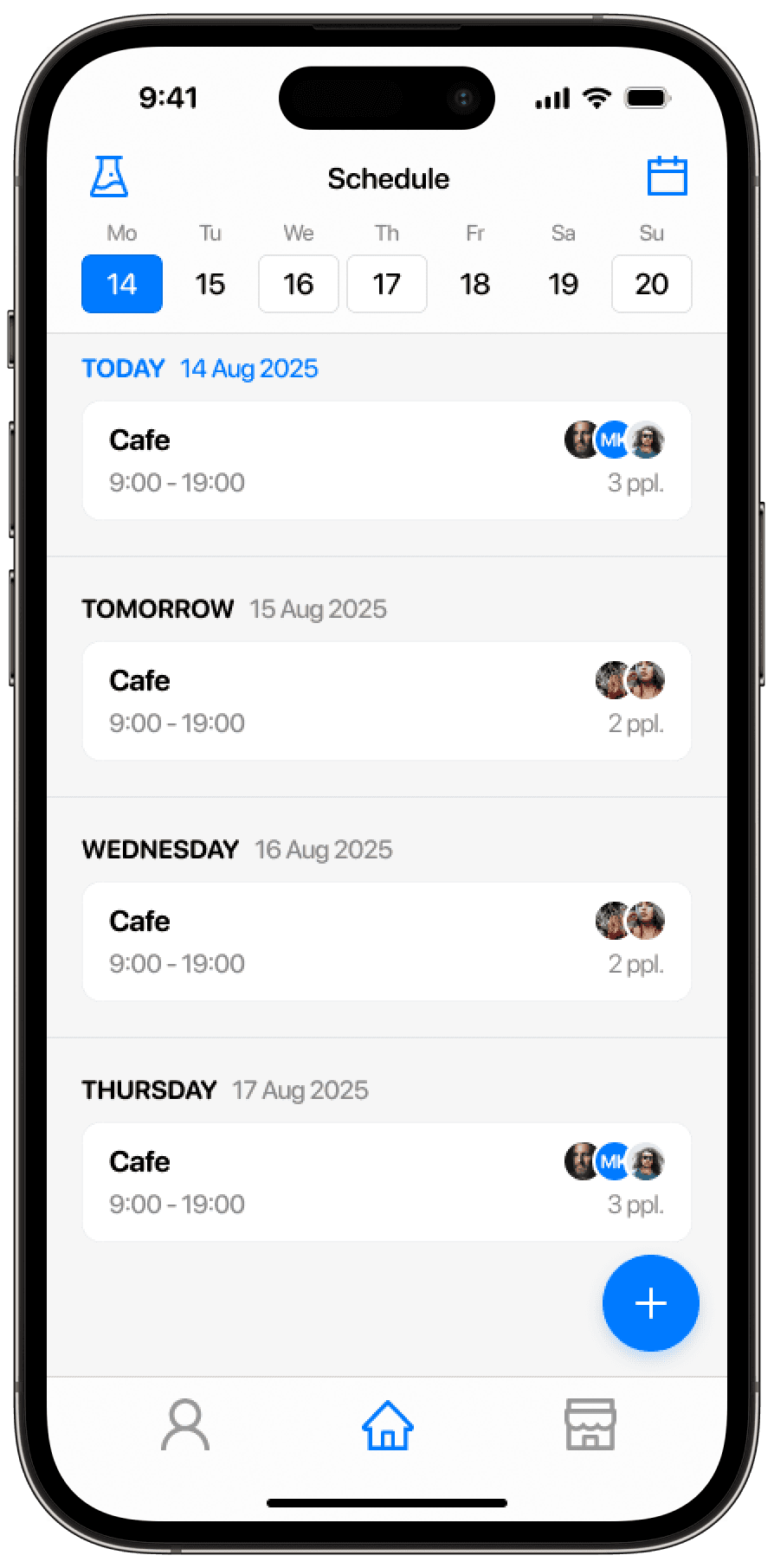Open the lab flask icon
The image size is (774, 1568).
pos(109,177)
